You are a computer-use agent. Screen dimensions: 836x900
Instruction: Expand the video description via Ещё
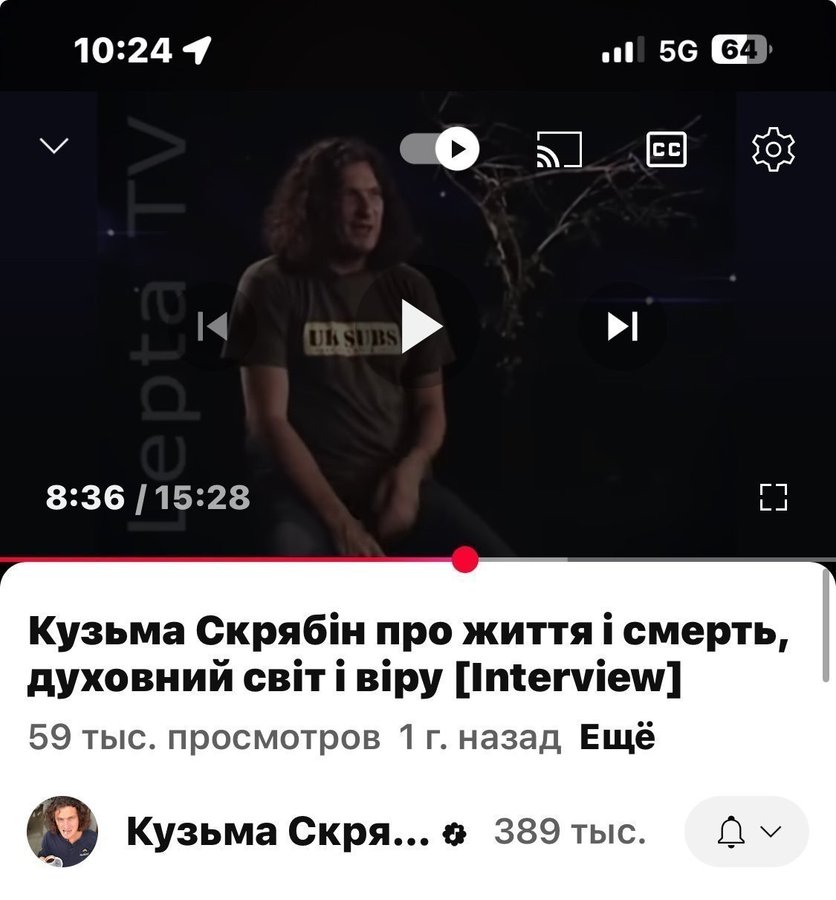coord(617,738)
